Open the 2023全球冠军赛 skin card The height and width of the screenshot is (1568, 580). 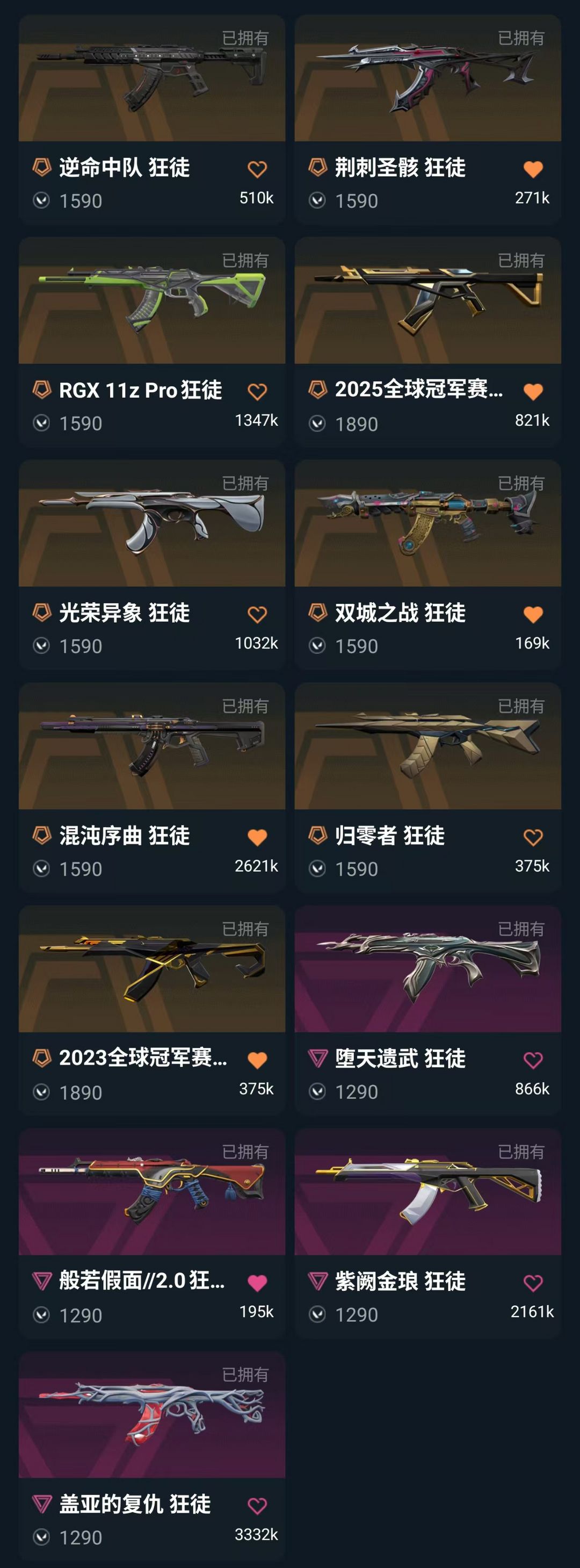coord(151,1010)
